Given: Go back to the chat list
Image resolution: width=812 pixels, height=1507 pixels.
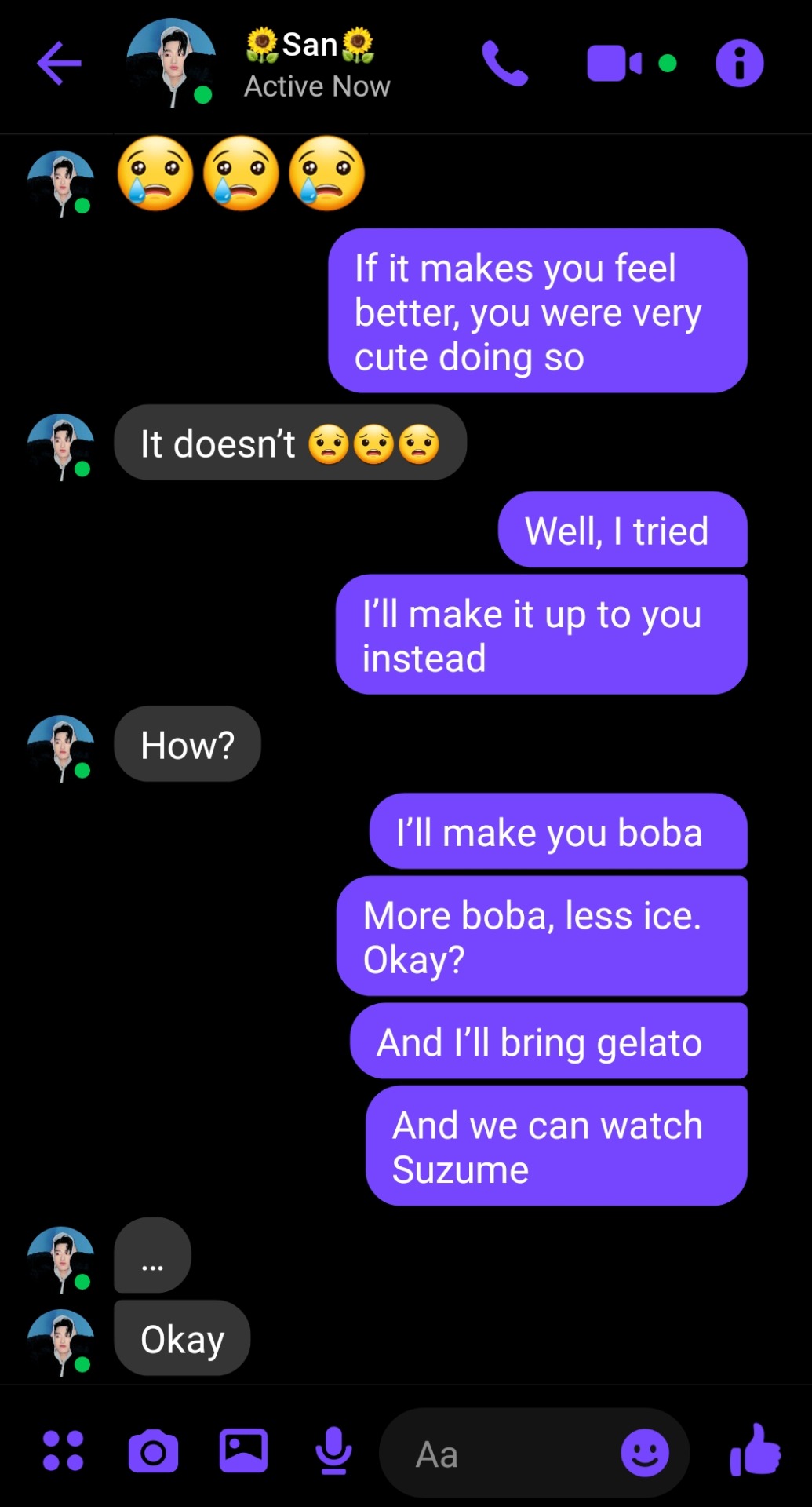Looking at the screenshot, I should (59, 63).
